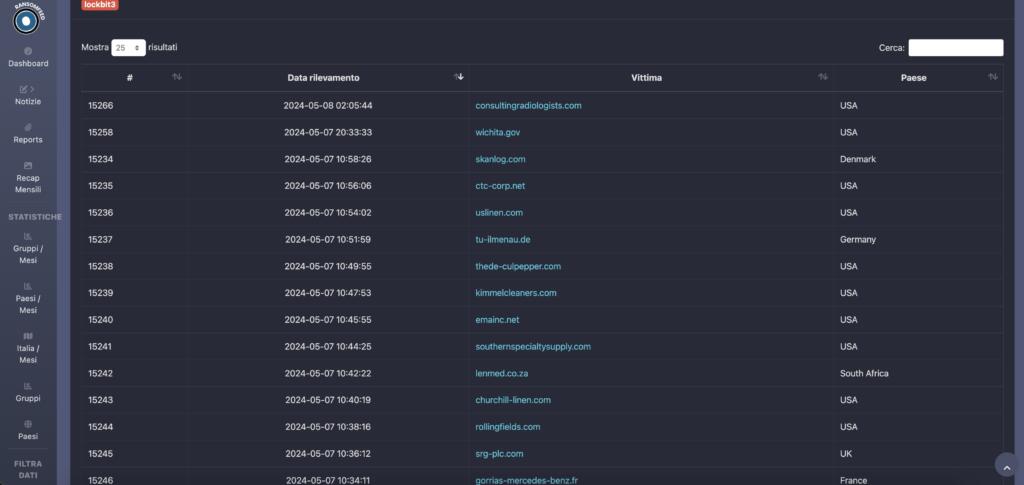Change the Mostra results-per-page dropdown
The height and width of the screenshot is (485, 1024).
point(128,47)
